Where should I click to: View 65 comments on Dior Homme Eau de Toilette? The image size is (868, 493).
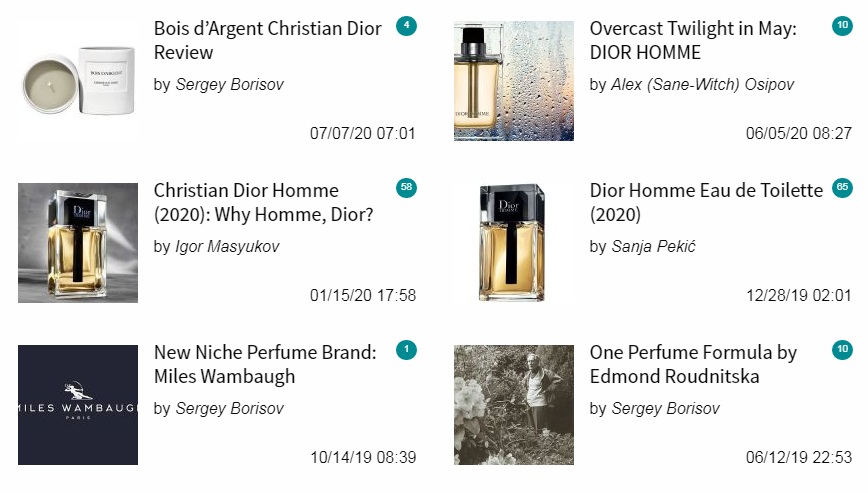click(842, 187)
